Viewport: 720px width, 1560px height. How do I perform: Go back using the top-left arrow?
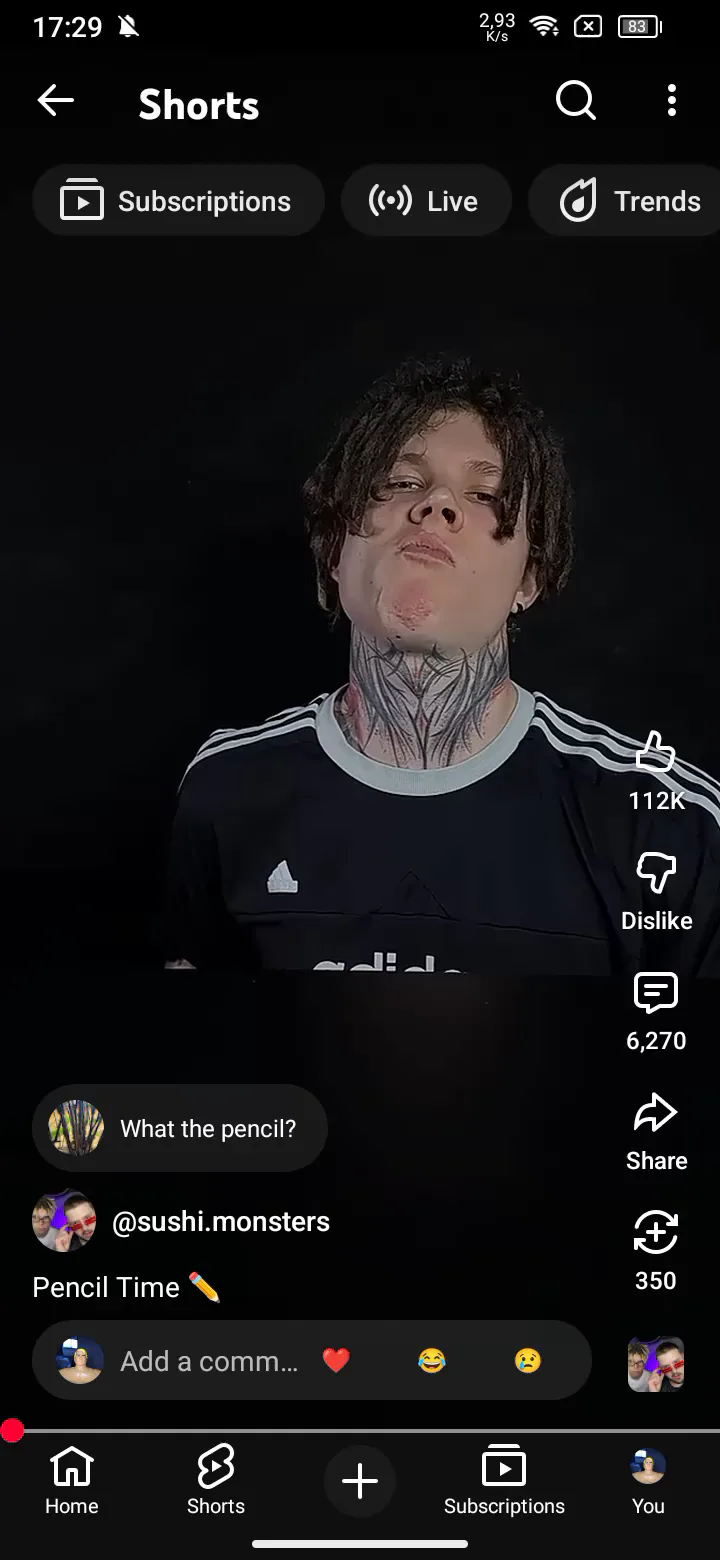(x=56, y=100)
